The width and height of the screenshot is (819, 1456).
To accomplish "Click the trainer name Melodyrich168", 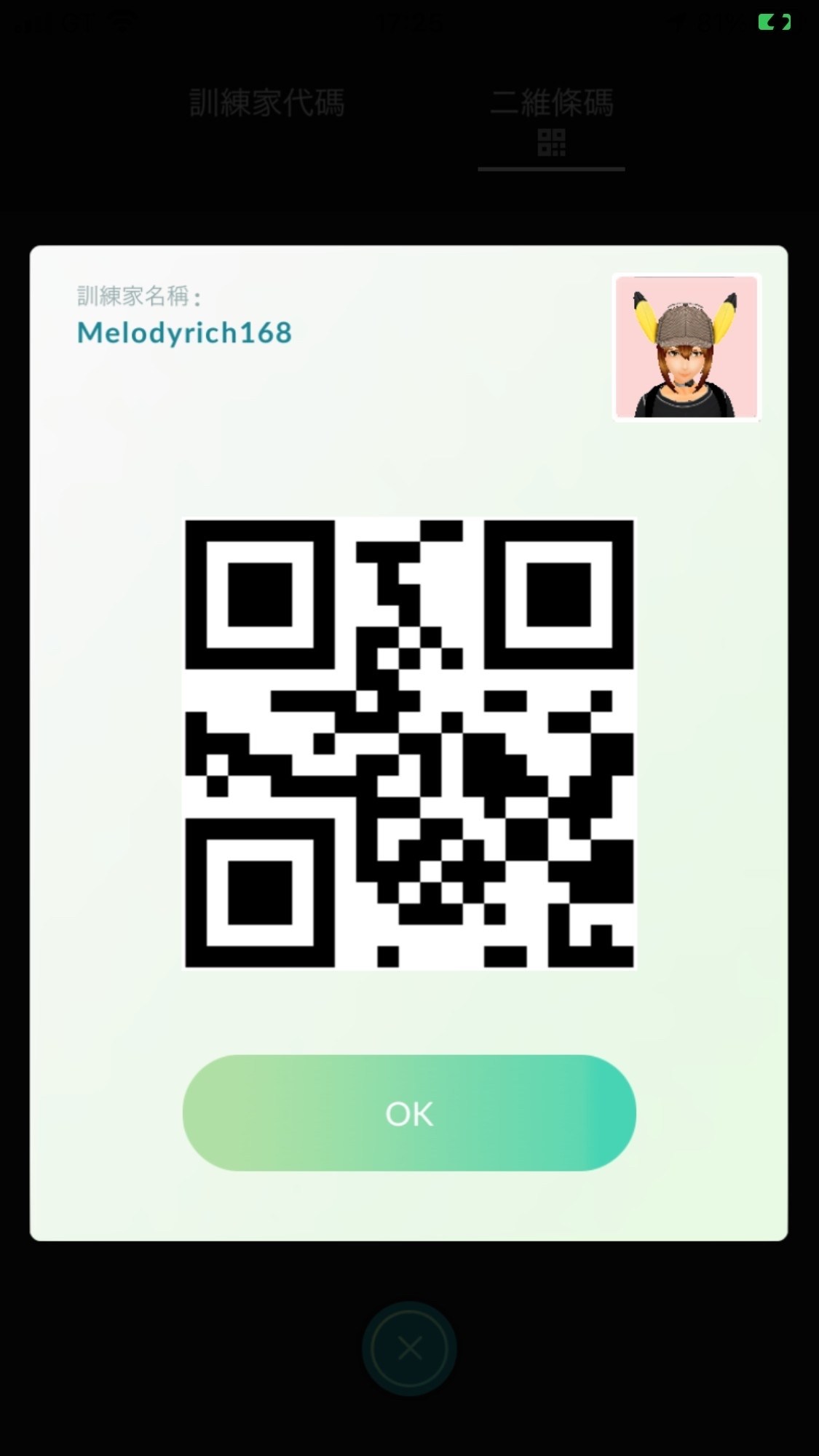I will click(x=183, y=334).
